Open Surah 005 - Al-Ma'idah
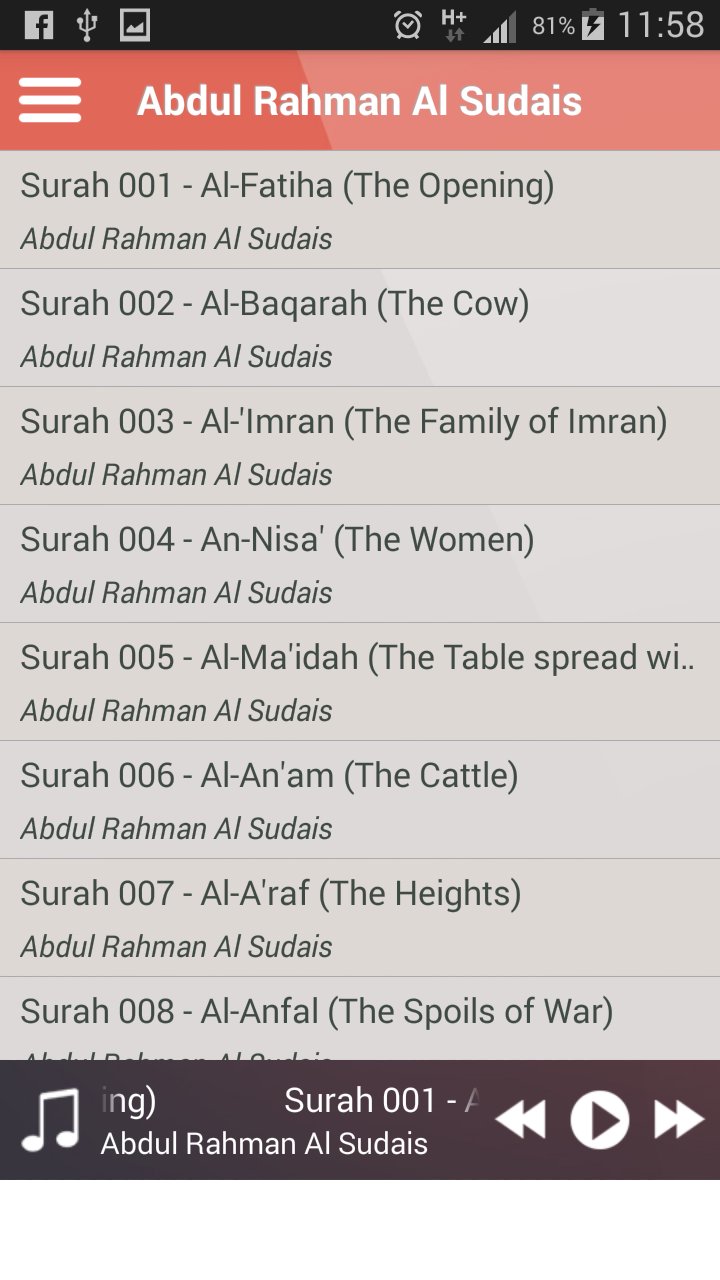Screen dimensions: 720x1280 (x=360, y=681)
